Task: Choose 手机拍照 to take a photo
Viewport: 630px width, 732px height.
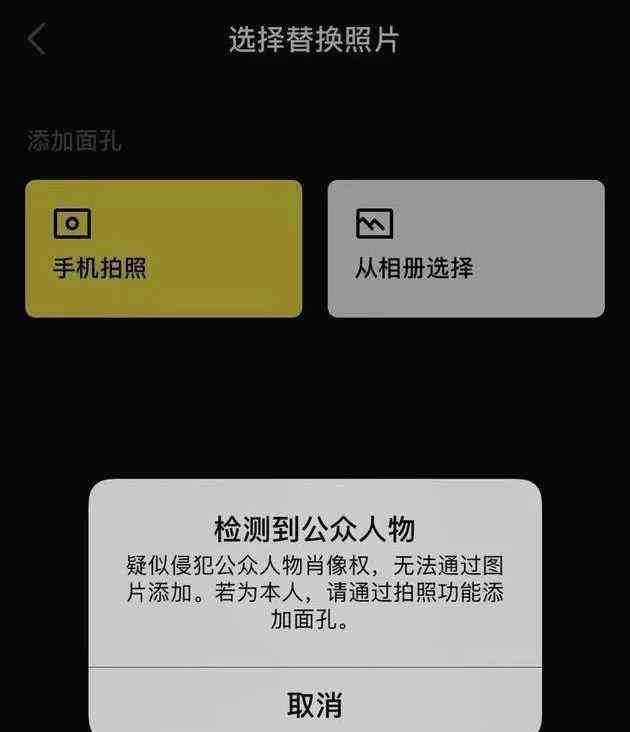Action: [x=163, y=249]
